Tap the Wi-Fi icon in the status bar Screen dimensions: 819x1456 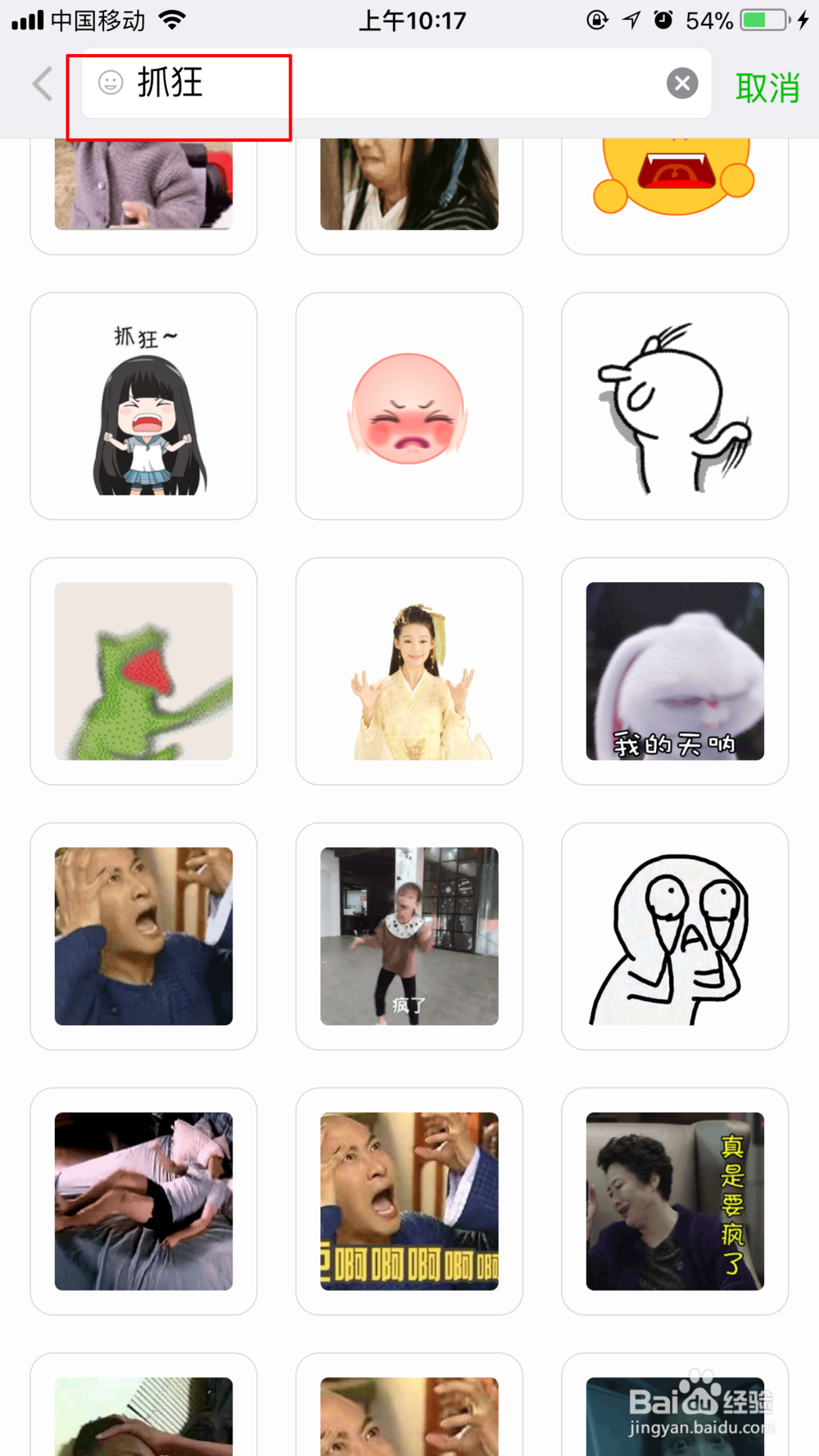pyautogui.click(x=172, y=20)
